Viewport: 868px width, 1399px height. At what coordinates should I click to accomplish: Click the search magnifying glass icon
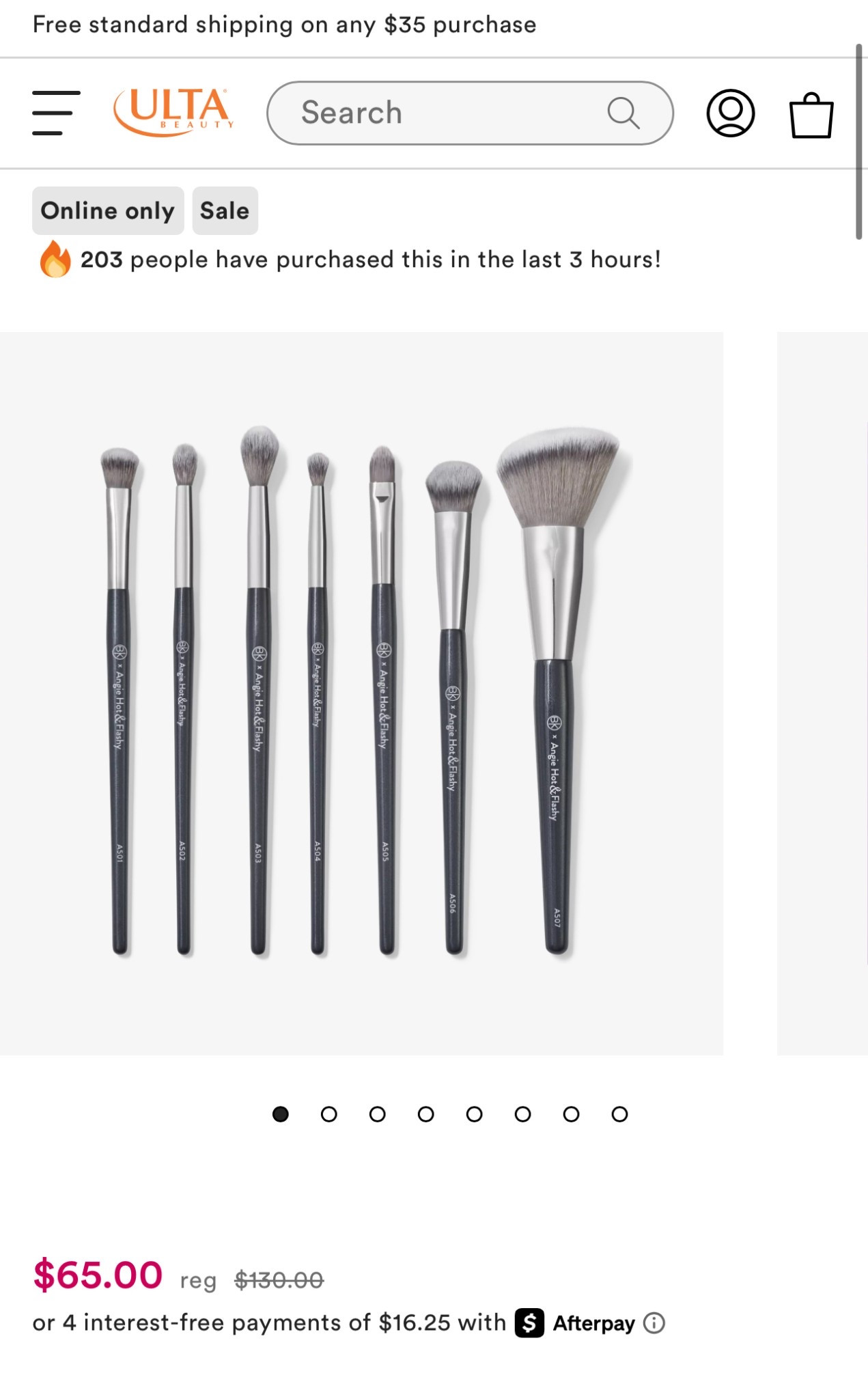[x=624, y=112]
